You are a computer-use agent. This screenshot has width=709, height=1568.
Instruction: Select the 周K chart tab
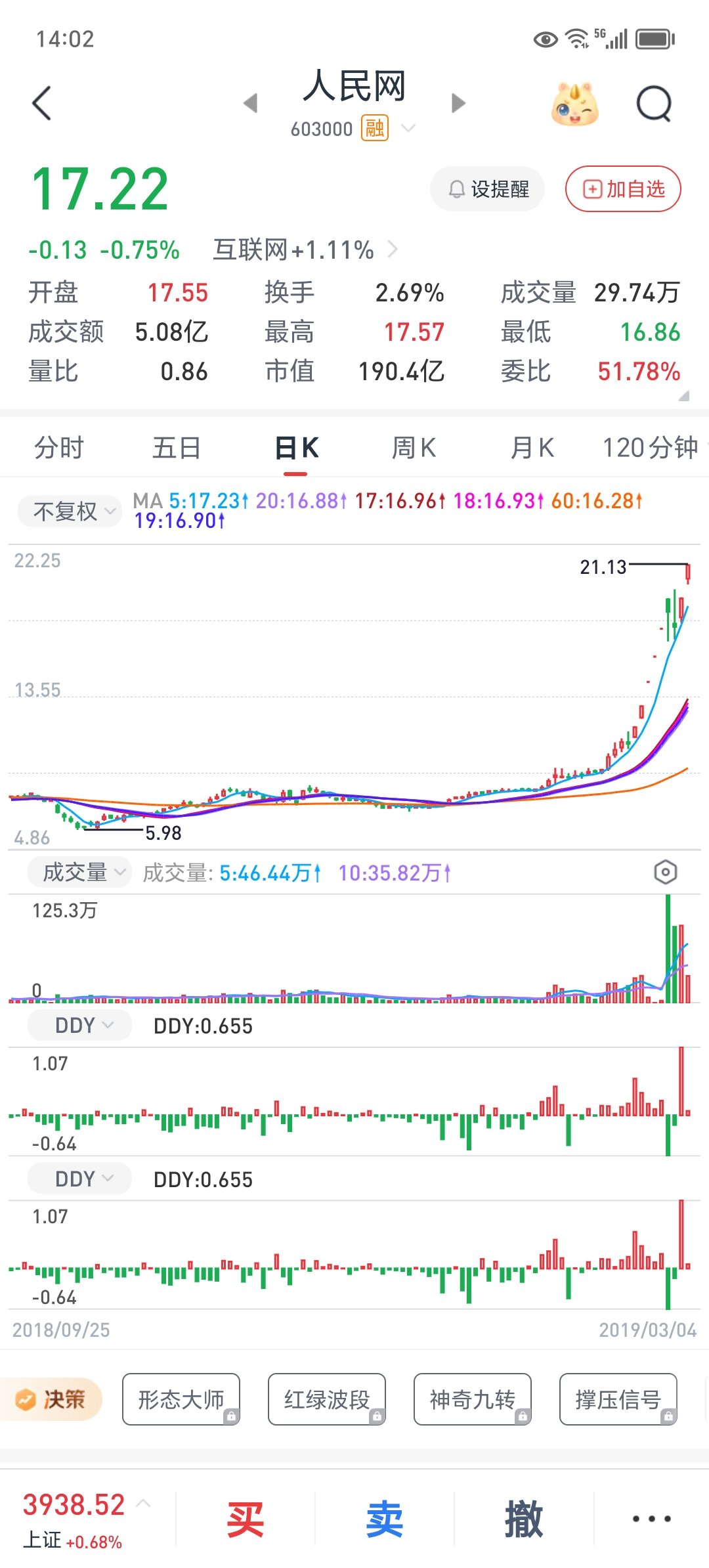414,448
